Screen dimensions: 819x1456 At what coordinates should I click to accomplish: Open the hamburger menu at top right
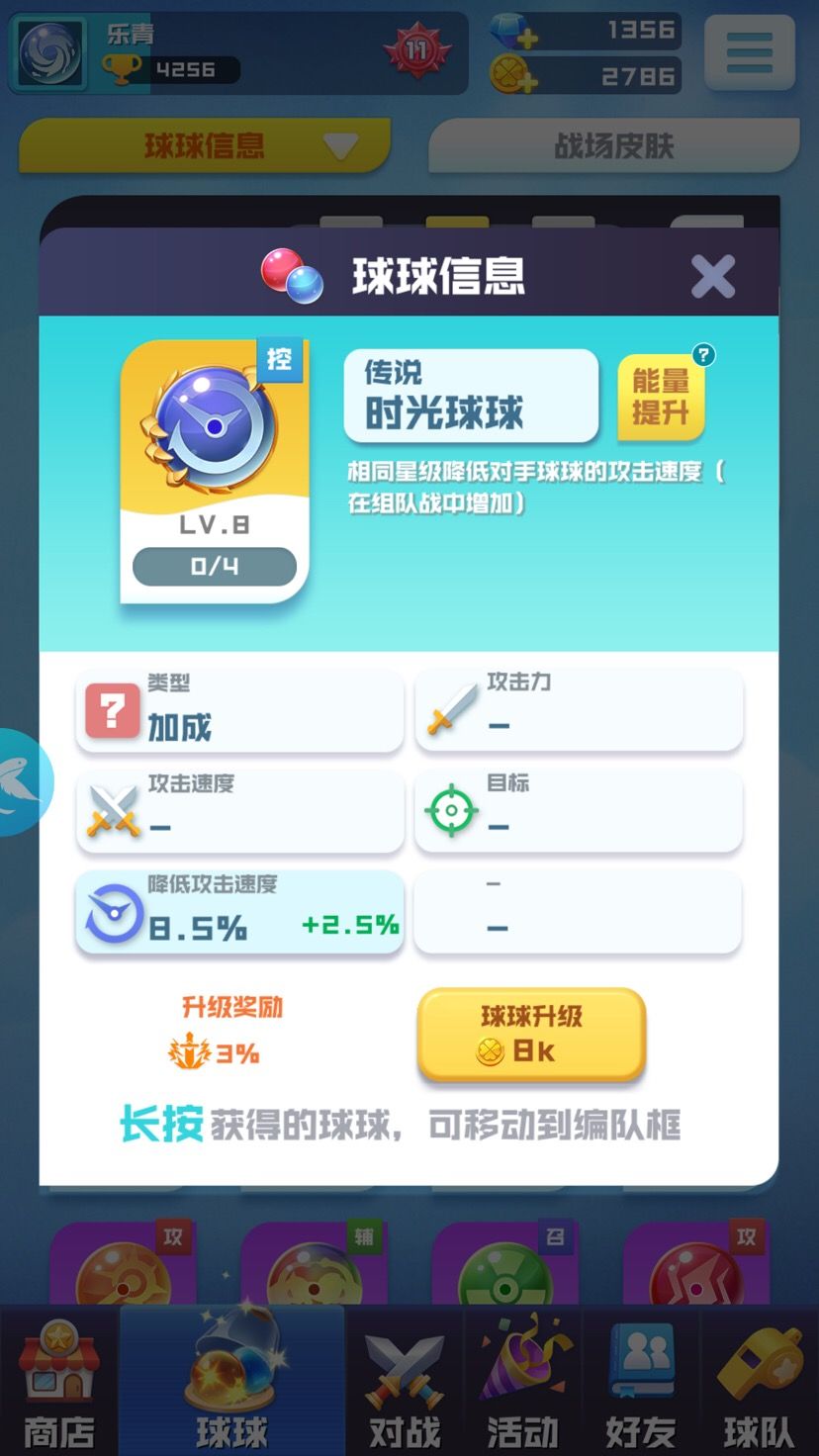(749, 53)
